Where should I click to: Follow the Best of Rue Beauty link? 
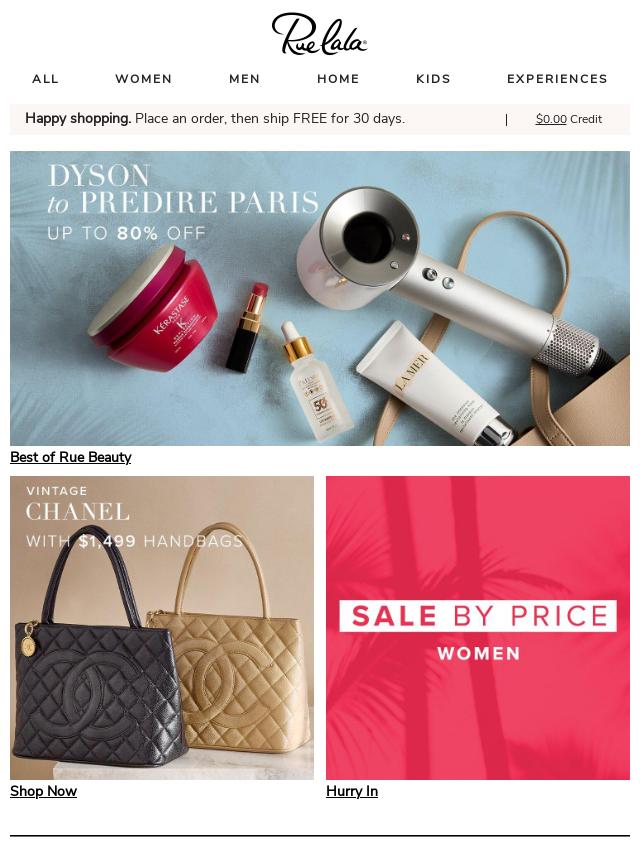coord(71,457)
